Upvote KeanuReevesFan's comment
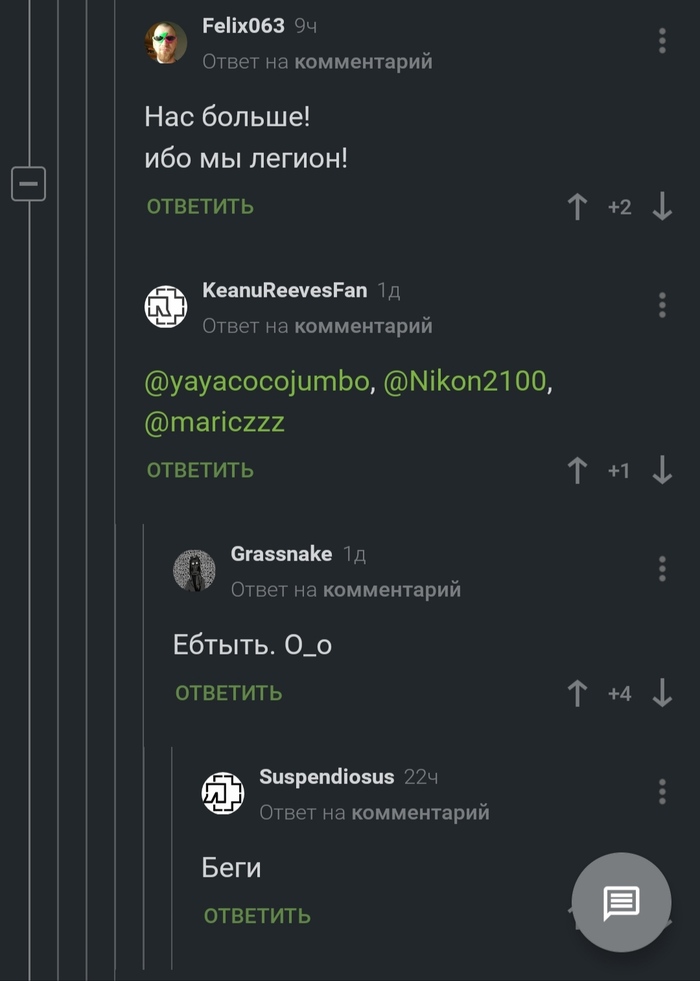The height and width of the screenshot is (981, 700). tap(577, 470)
